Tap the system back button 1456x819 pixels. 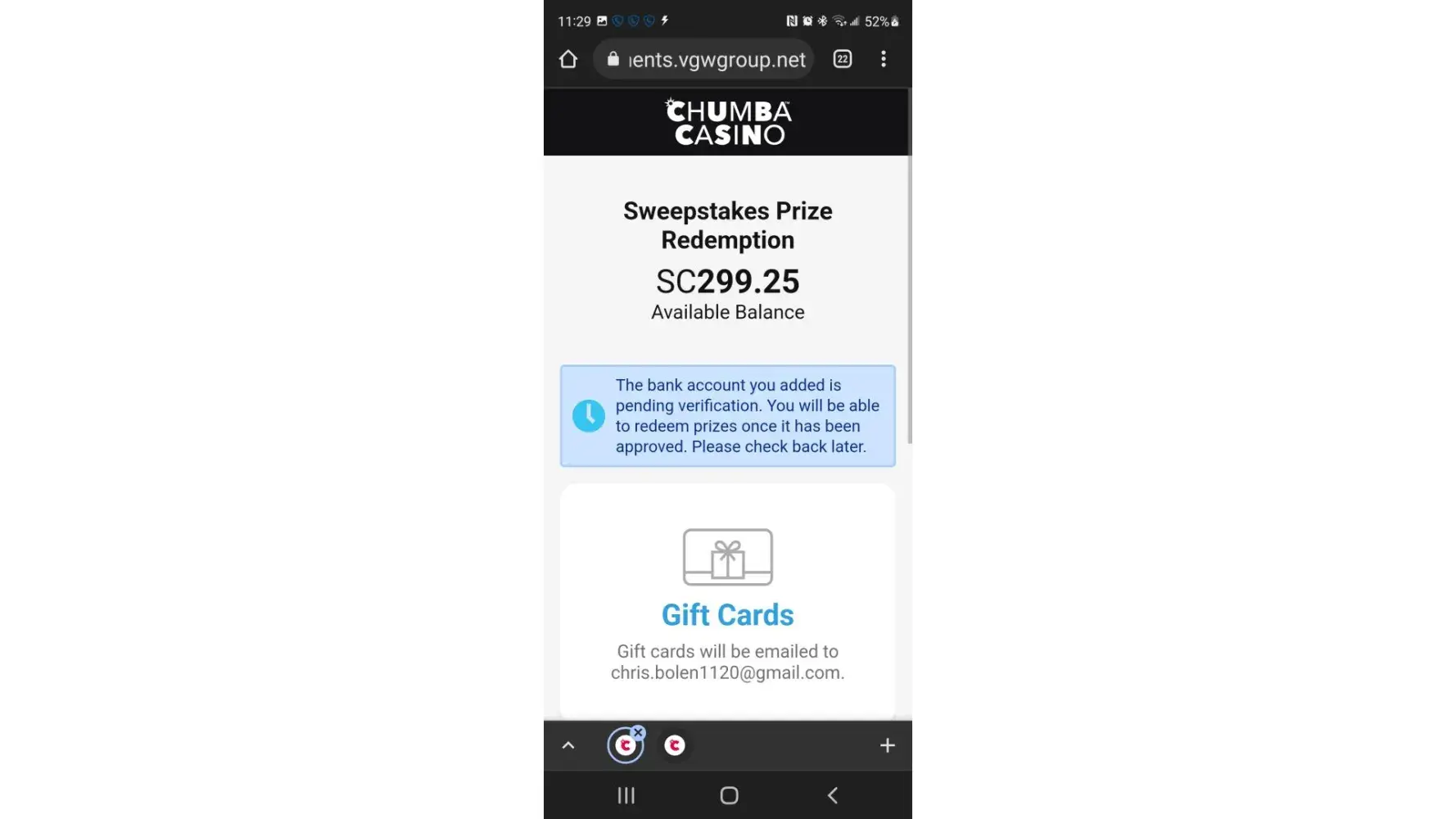(832, 795)
